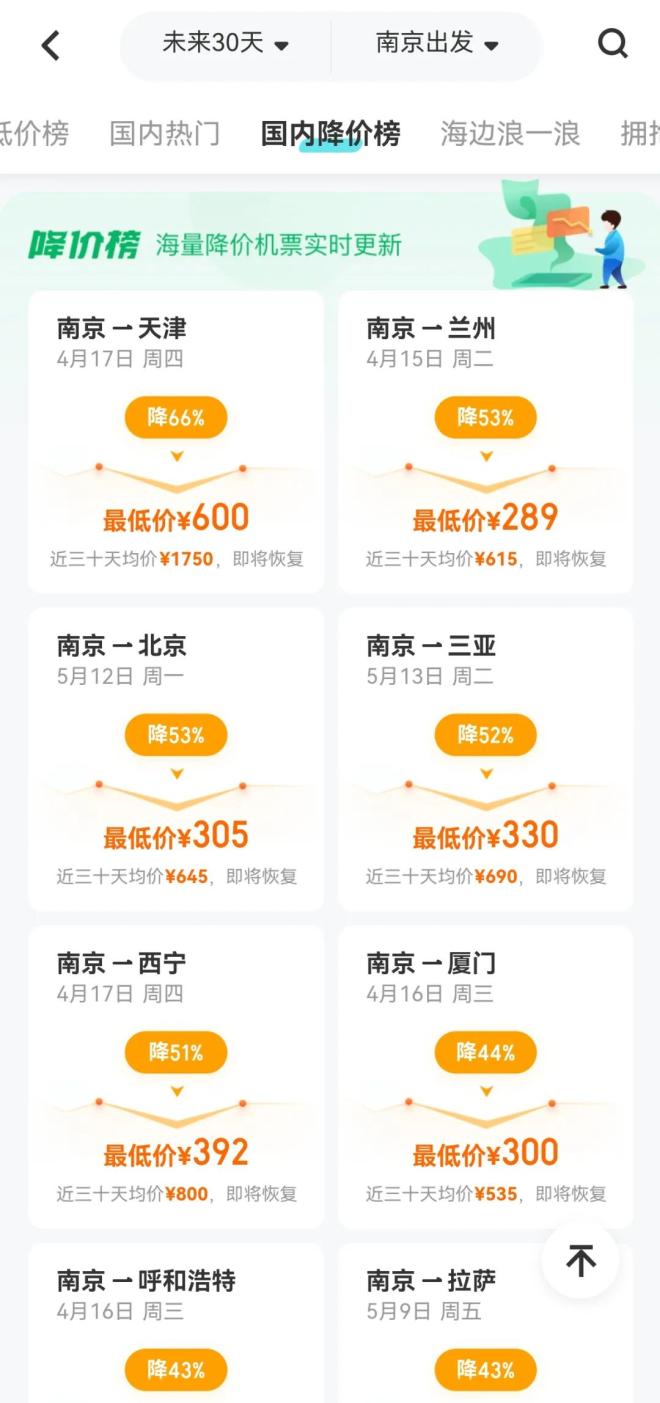Jump back to top of the list

[580, 1261]
